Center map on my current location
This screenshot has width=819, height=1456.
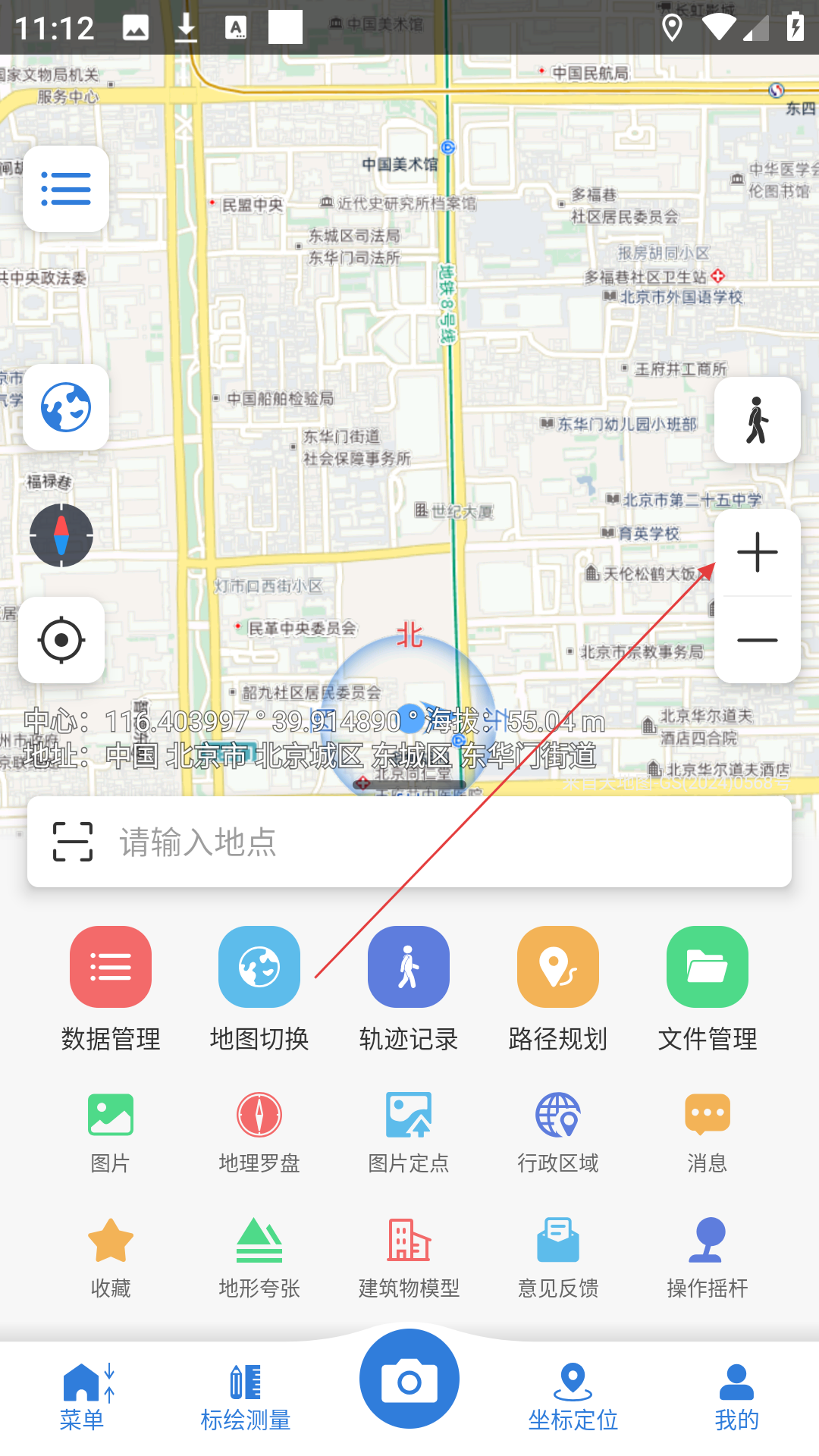61,640
